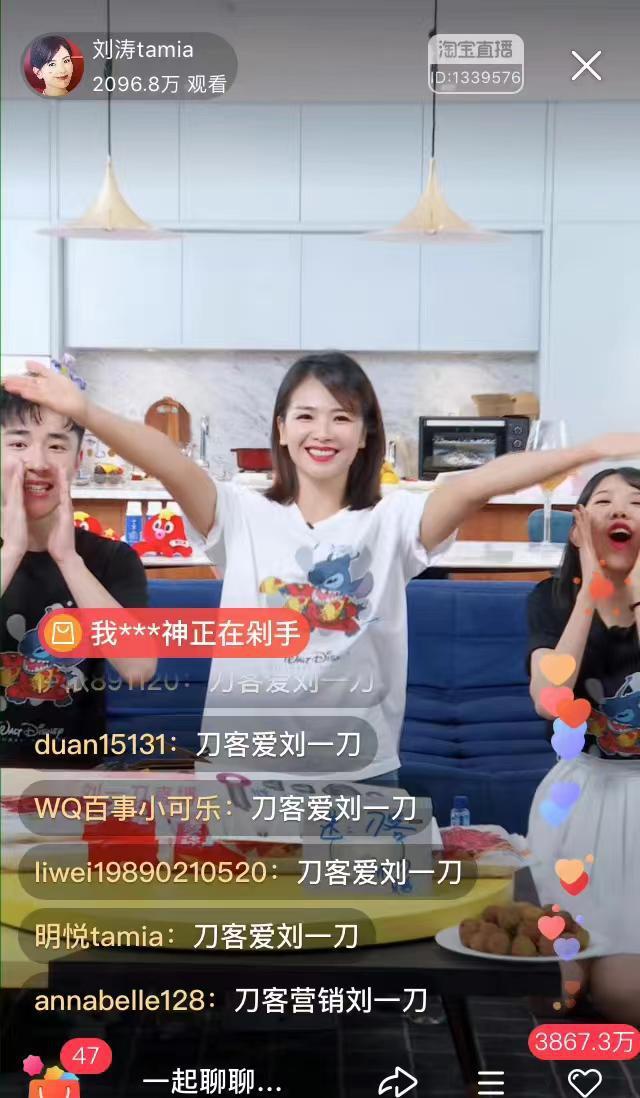Tap the 一起聊聊 chat input
The image size is (640, 1098).
[x=212, y=1081]
